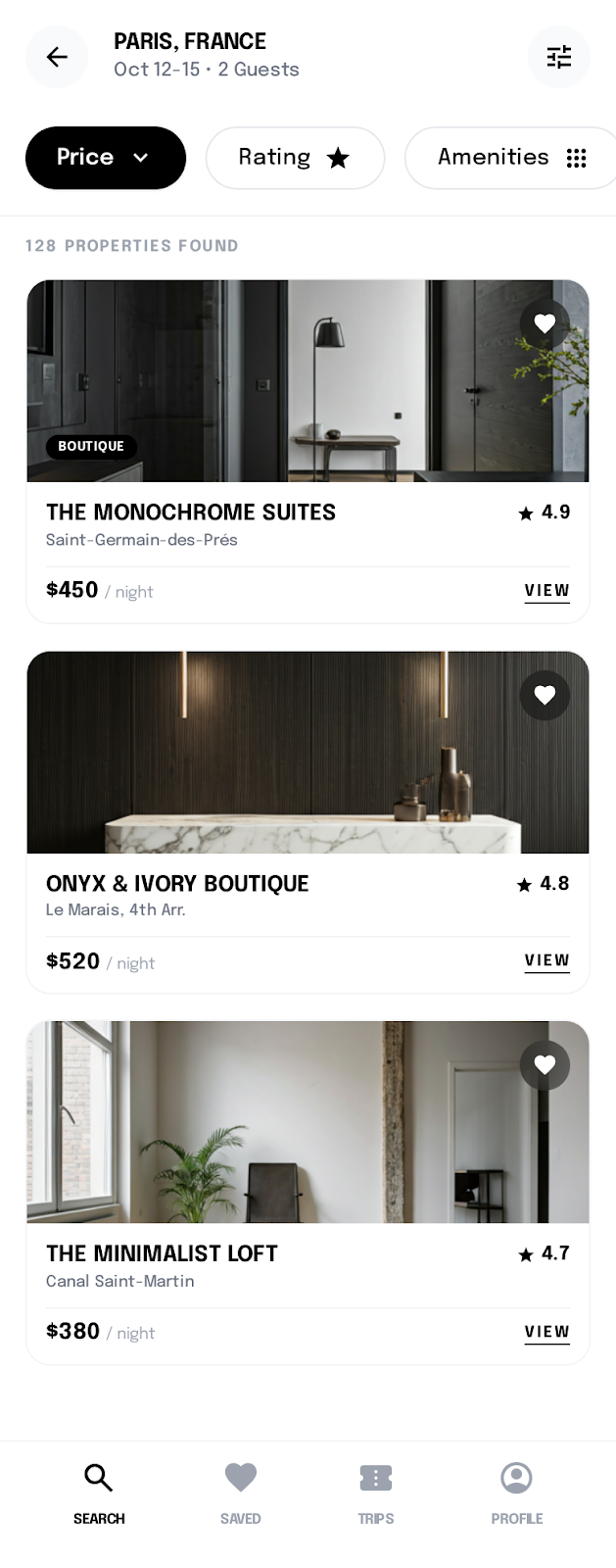Tap View for Onyx & Ivory Boutique
The image size is (616, 1568).
click(x=546, y=961)
